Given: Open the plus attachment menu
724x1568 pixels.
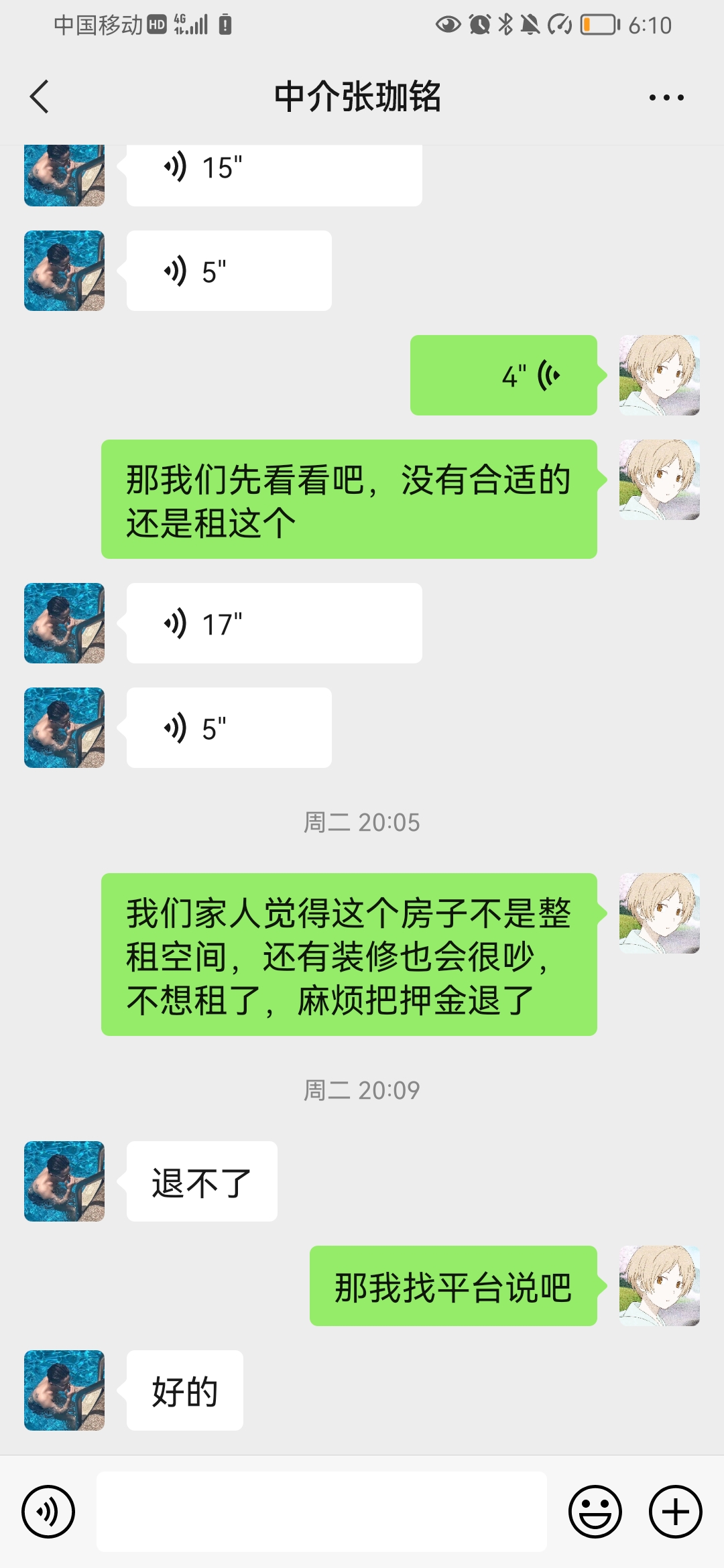Looking at the screenshot, I should 675,1512.
